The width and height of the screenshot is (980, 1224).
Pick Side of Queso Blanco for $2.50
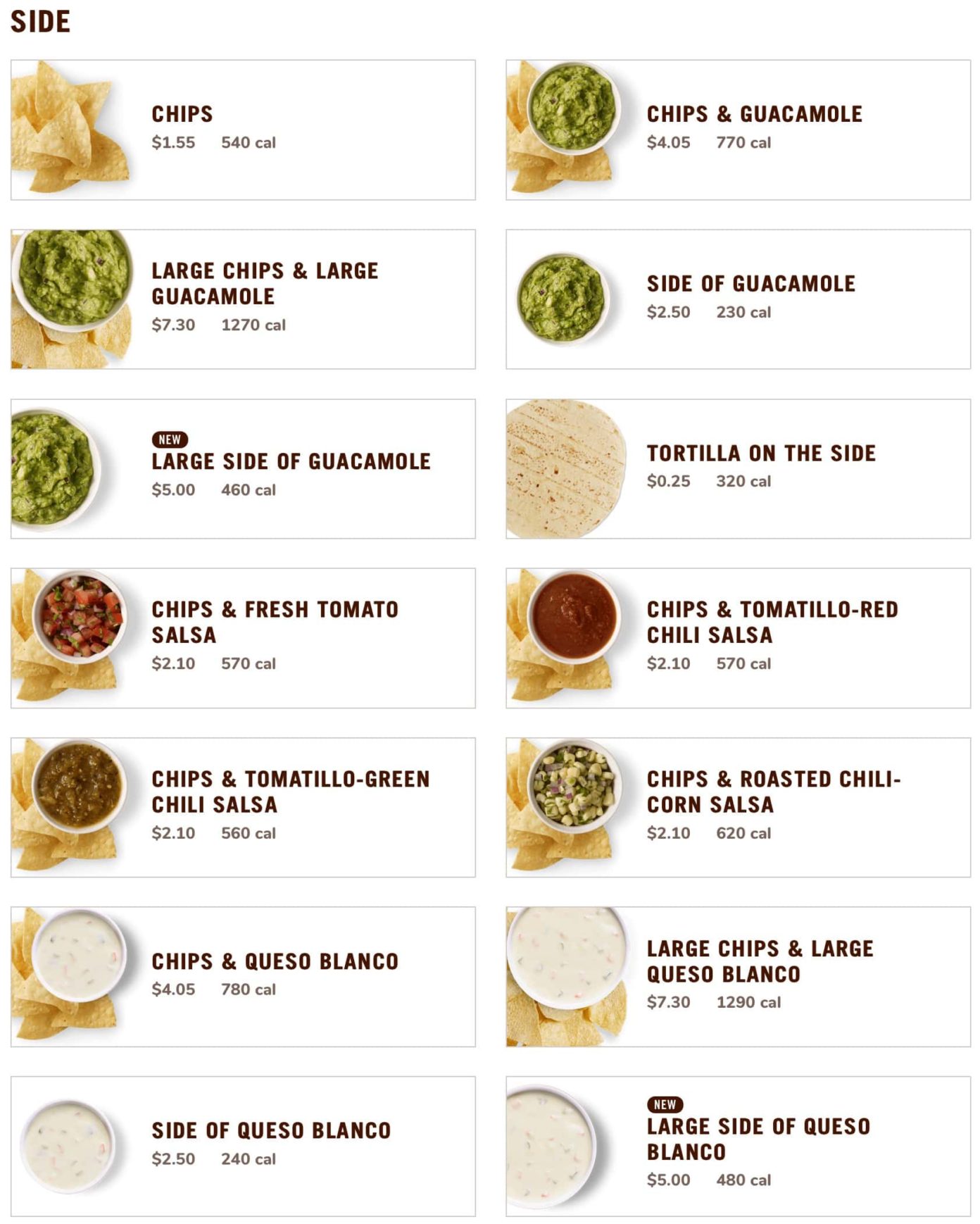[x=243, y=1146]
